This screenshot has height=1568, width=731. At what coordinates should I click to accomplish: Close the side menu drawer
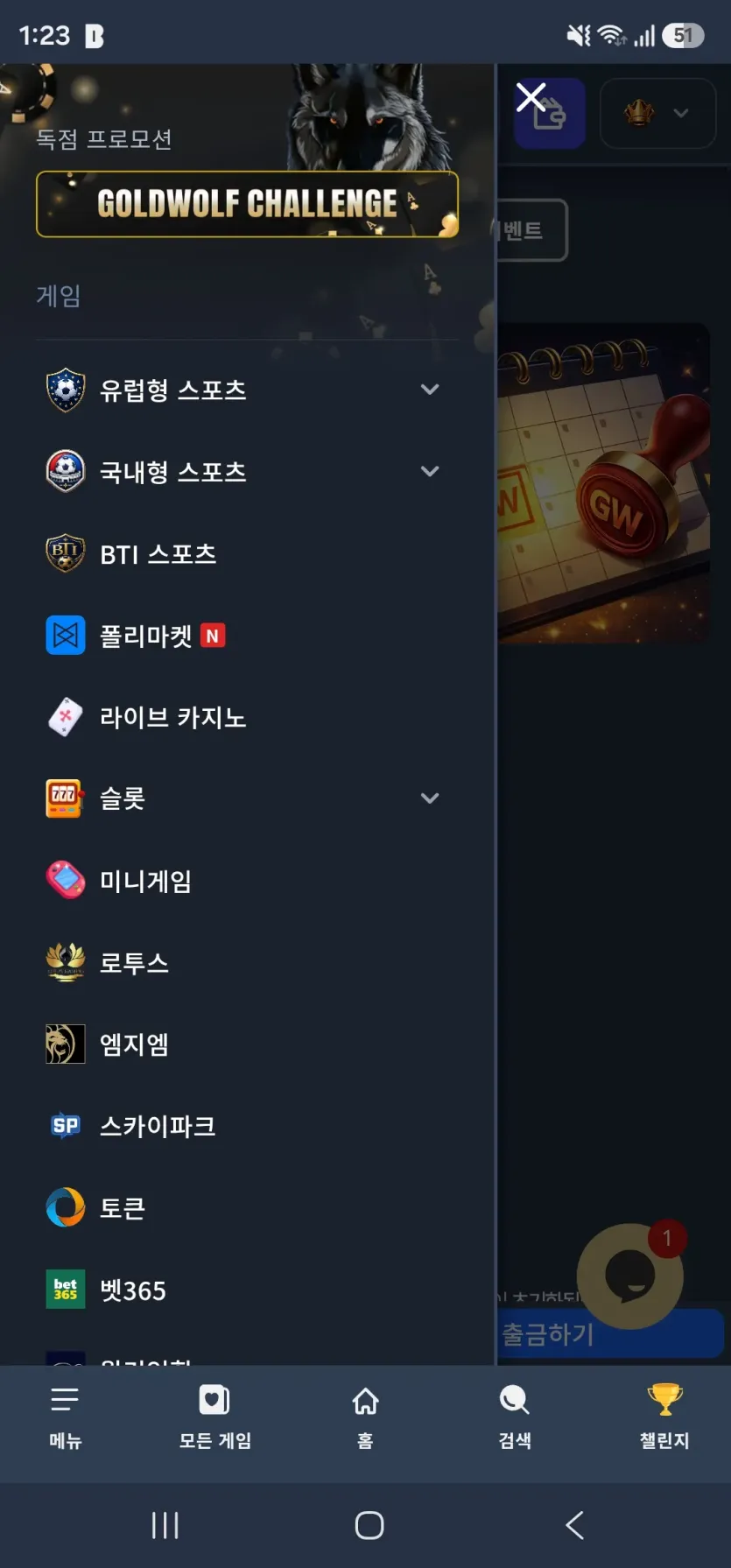(x=531, y=97)
